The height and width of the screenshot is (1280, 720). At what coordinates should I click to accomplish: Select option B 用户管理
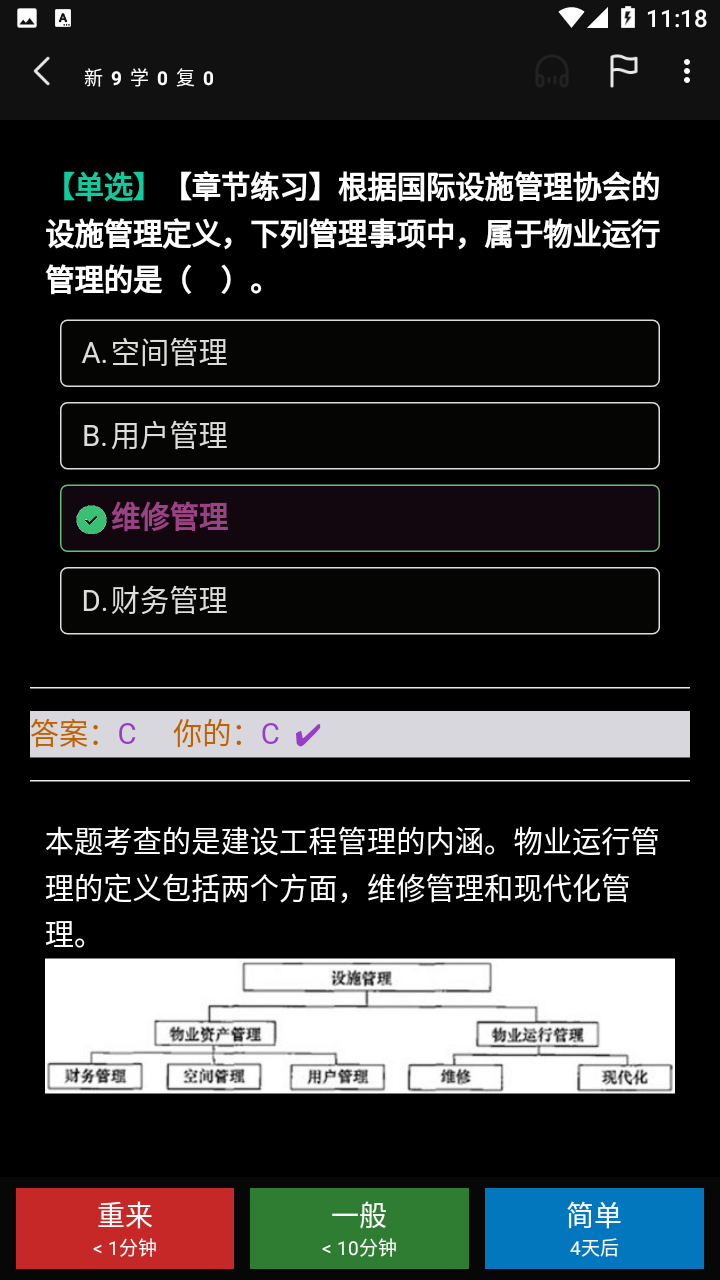[x=360, y=436]
